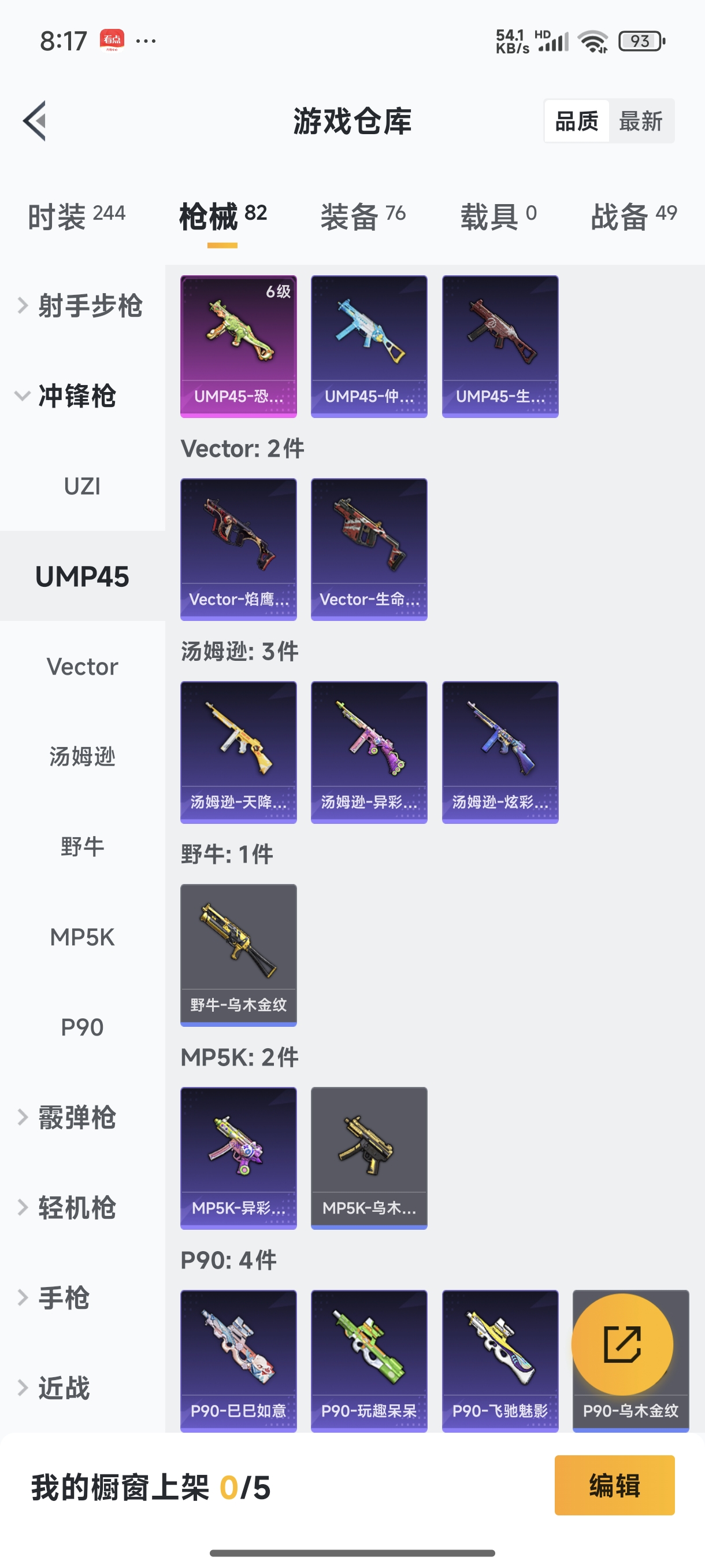Image resolution: width=705 pixels, height=1568 pixels.
Task: Switch to the 时装 tab
Action: [x=77, y=216]
